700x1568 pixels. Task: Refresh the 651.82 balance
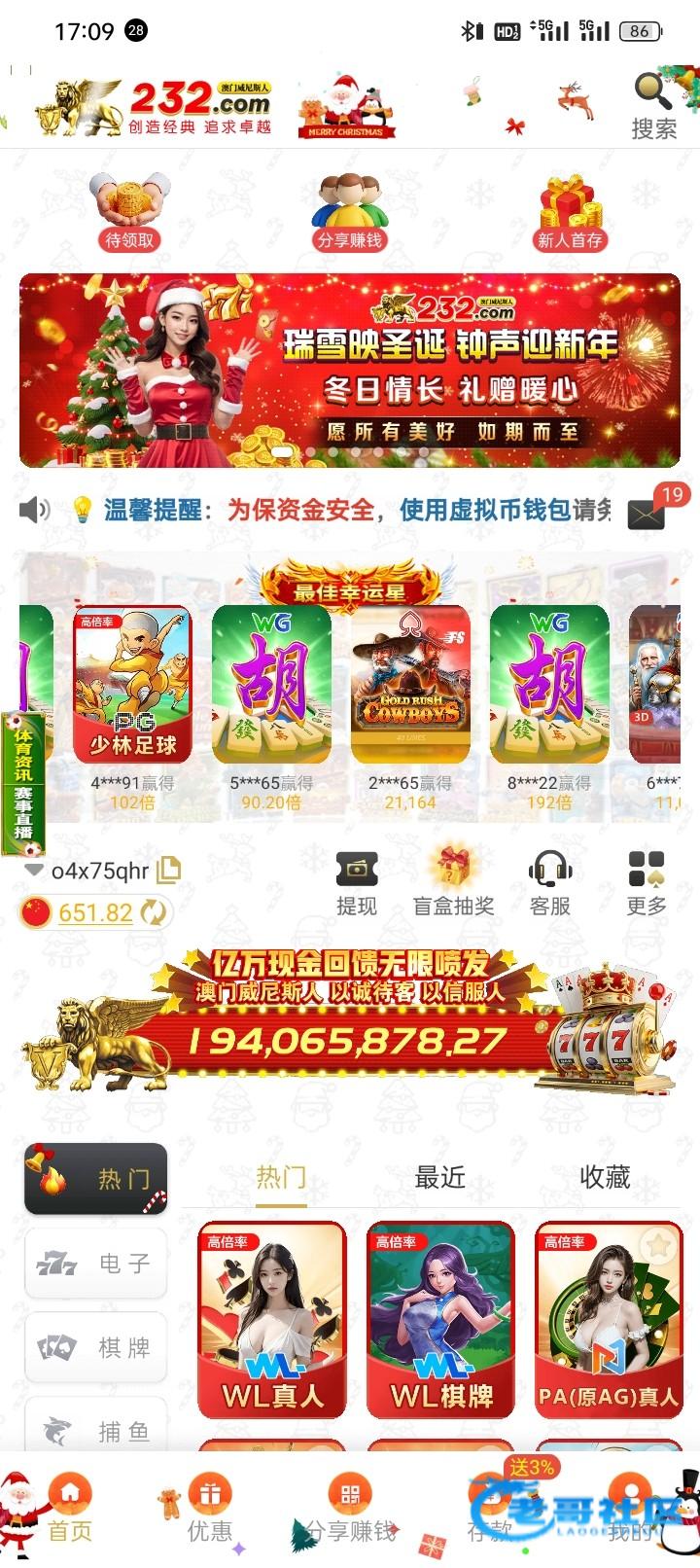coord(154,912)
